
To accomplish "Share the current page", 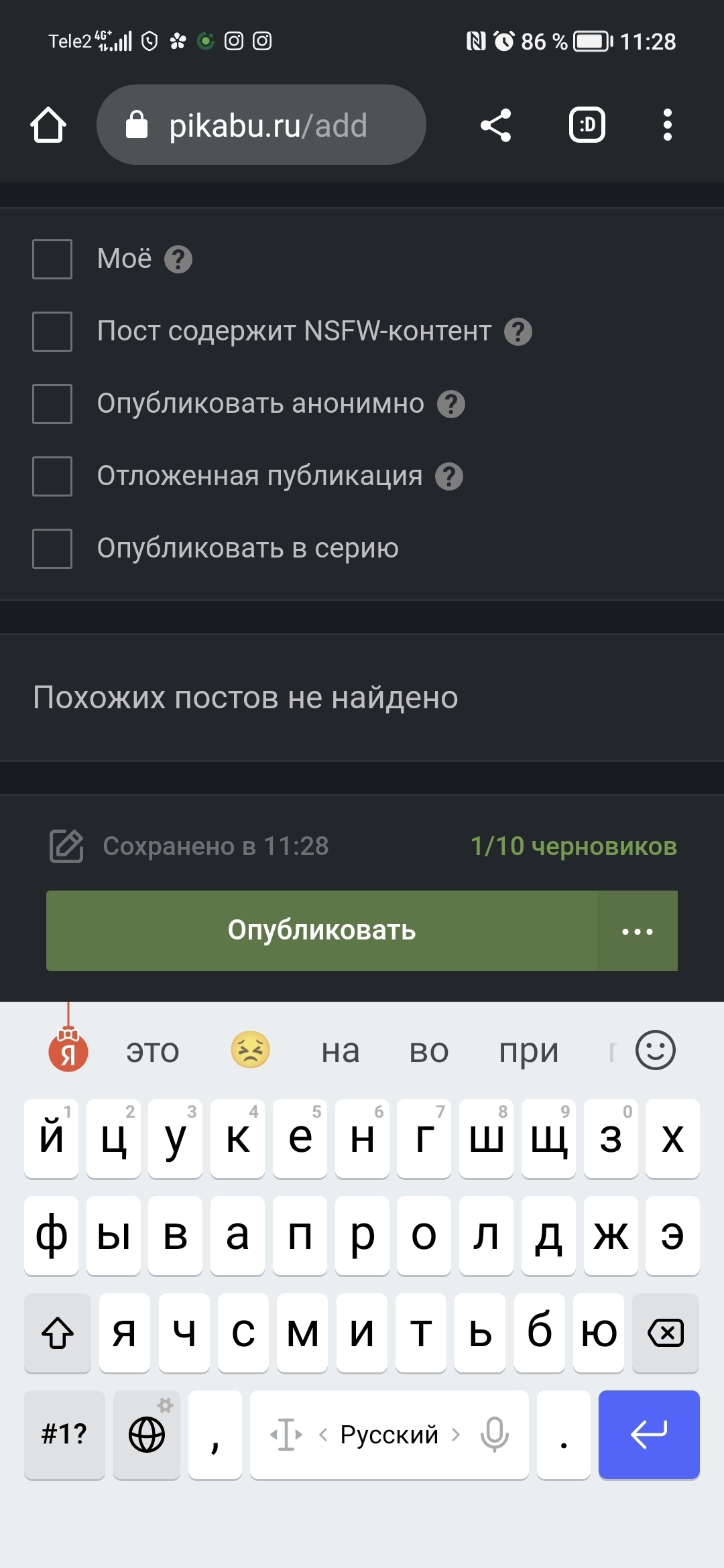I will tap(496, 125).
